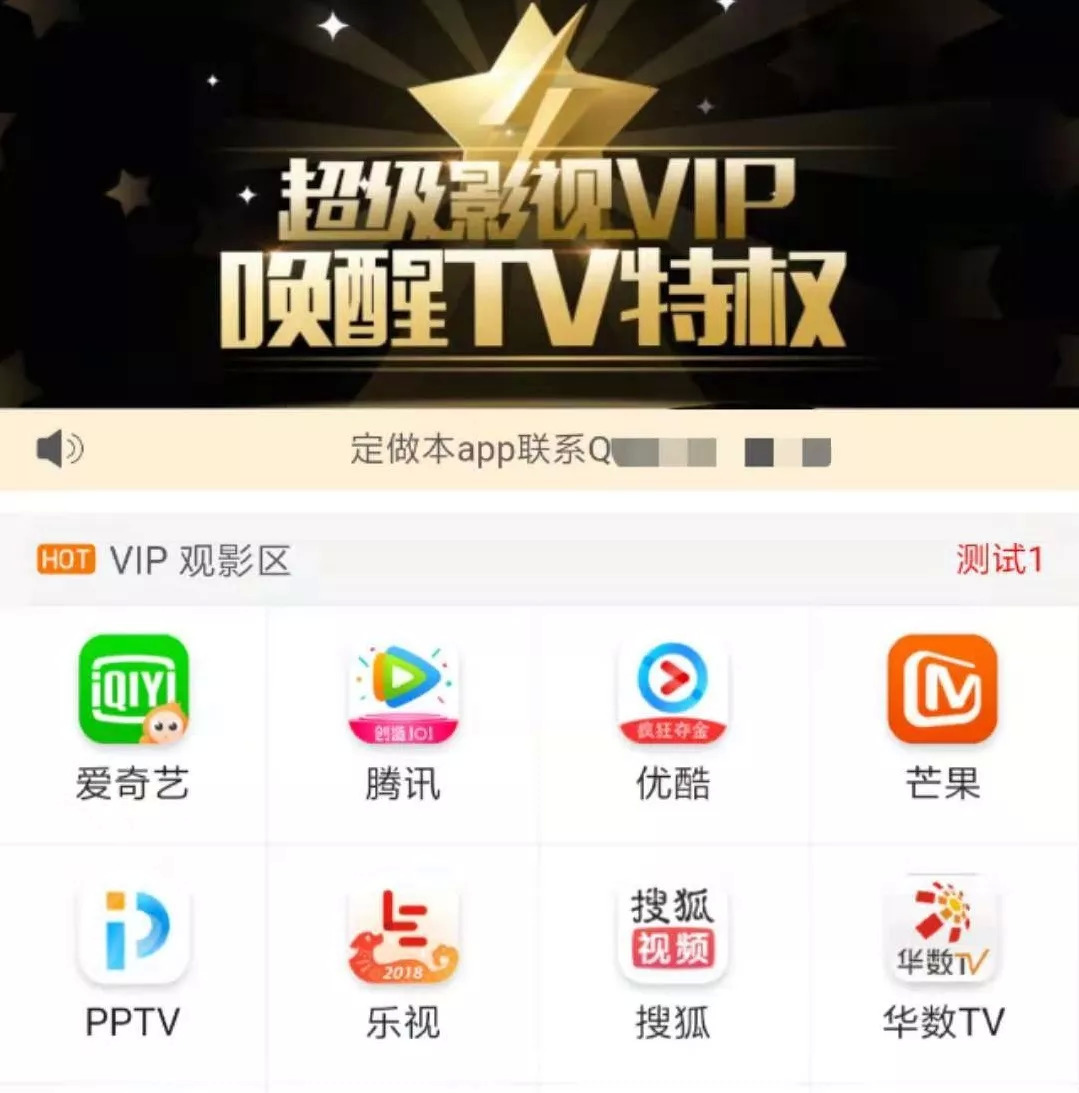Tap the 爱奇艺 text label

click(133, 787)
